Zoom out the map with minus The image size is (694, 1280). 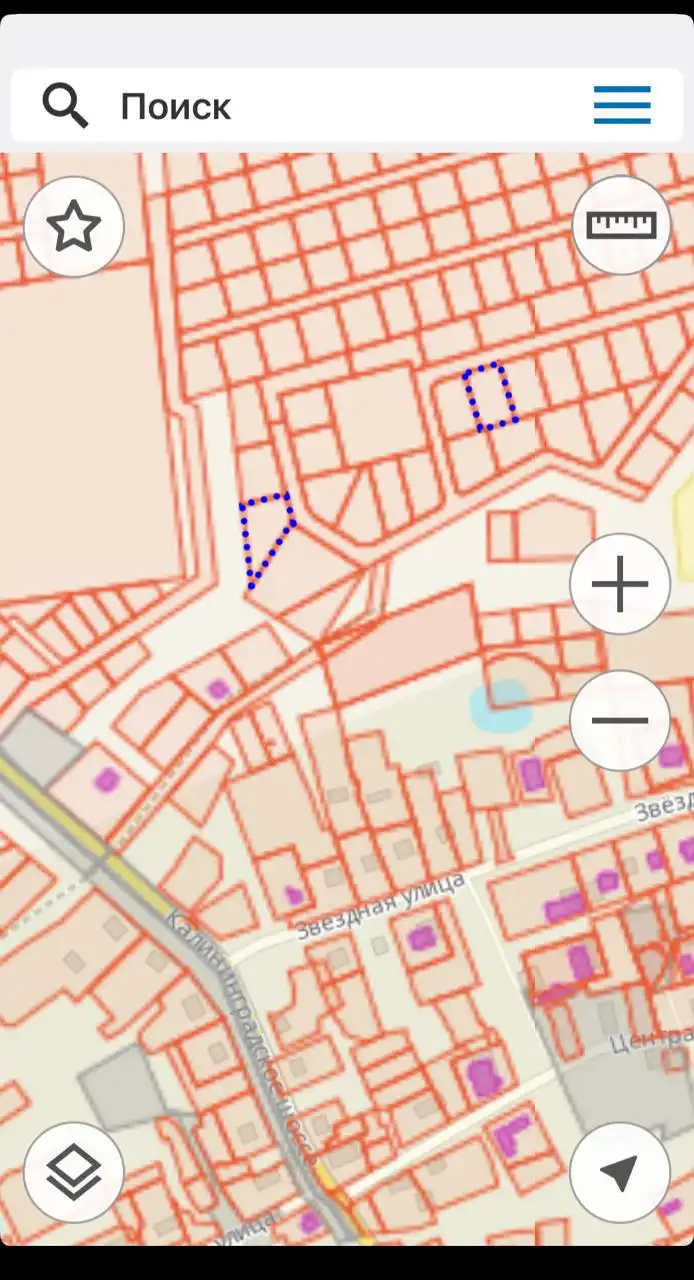[x=620, y=720]
